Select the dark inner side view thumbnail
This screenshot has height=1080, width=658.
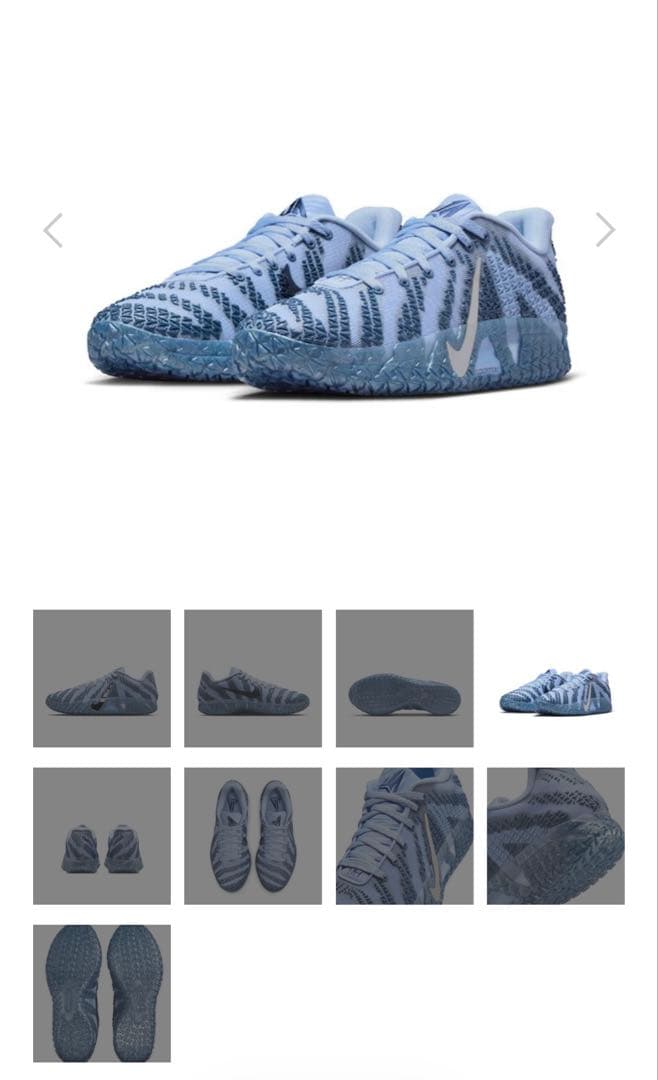tap(253, 678)
